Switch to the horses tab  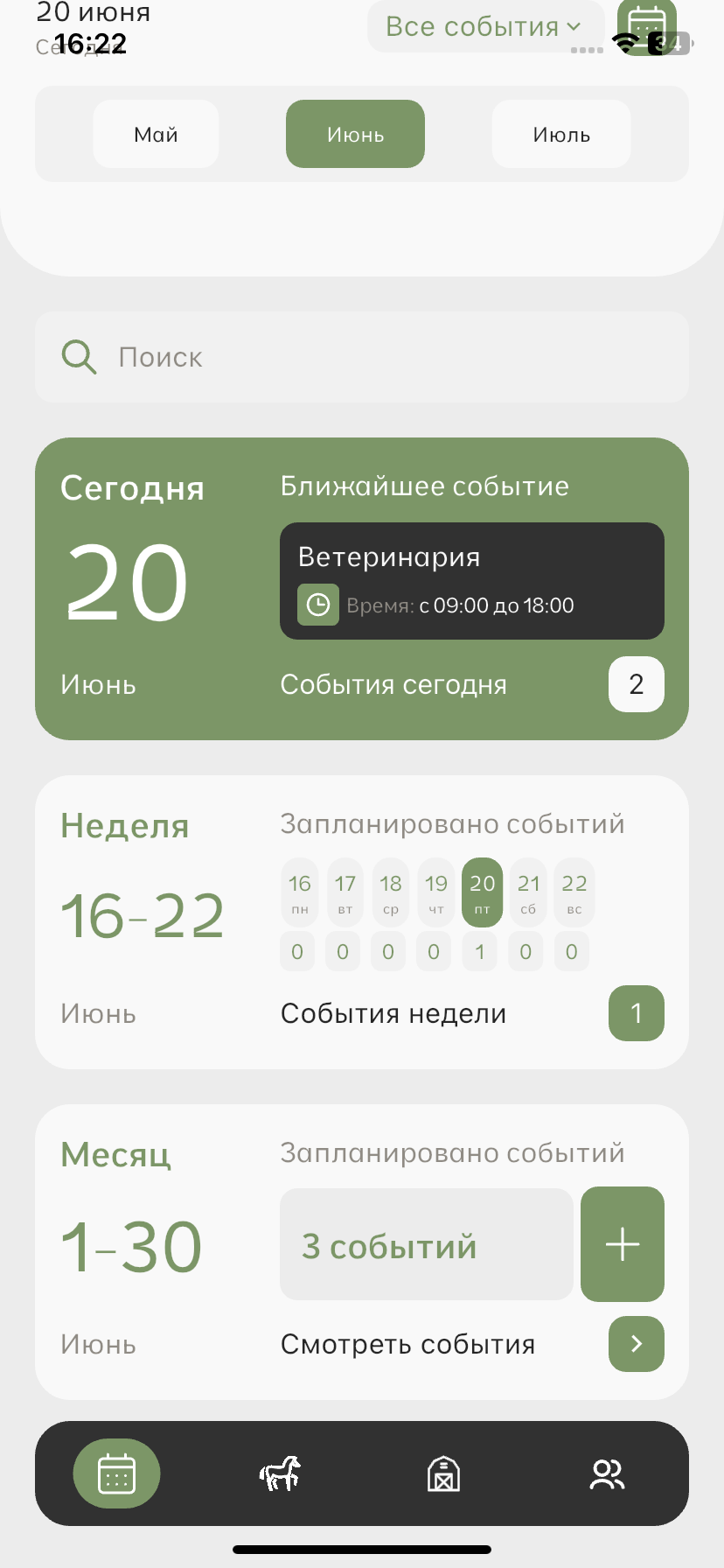click(280, 1473)
